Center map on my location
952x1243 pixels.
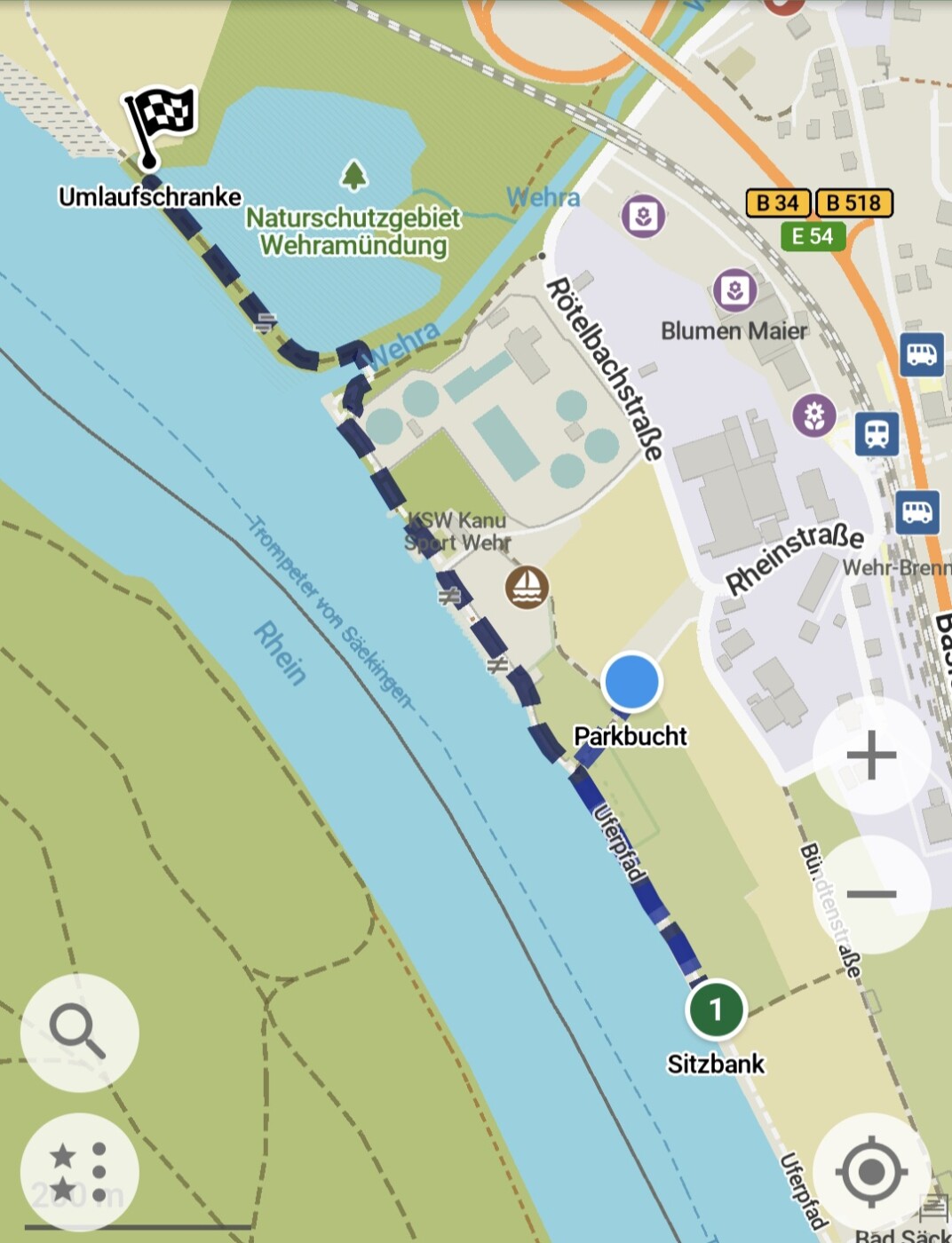coord(871,1171)
